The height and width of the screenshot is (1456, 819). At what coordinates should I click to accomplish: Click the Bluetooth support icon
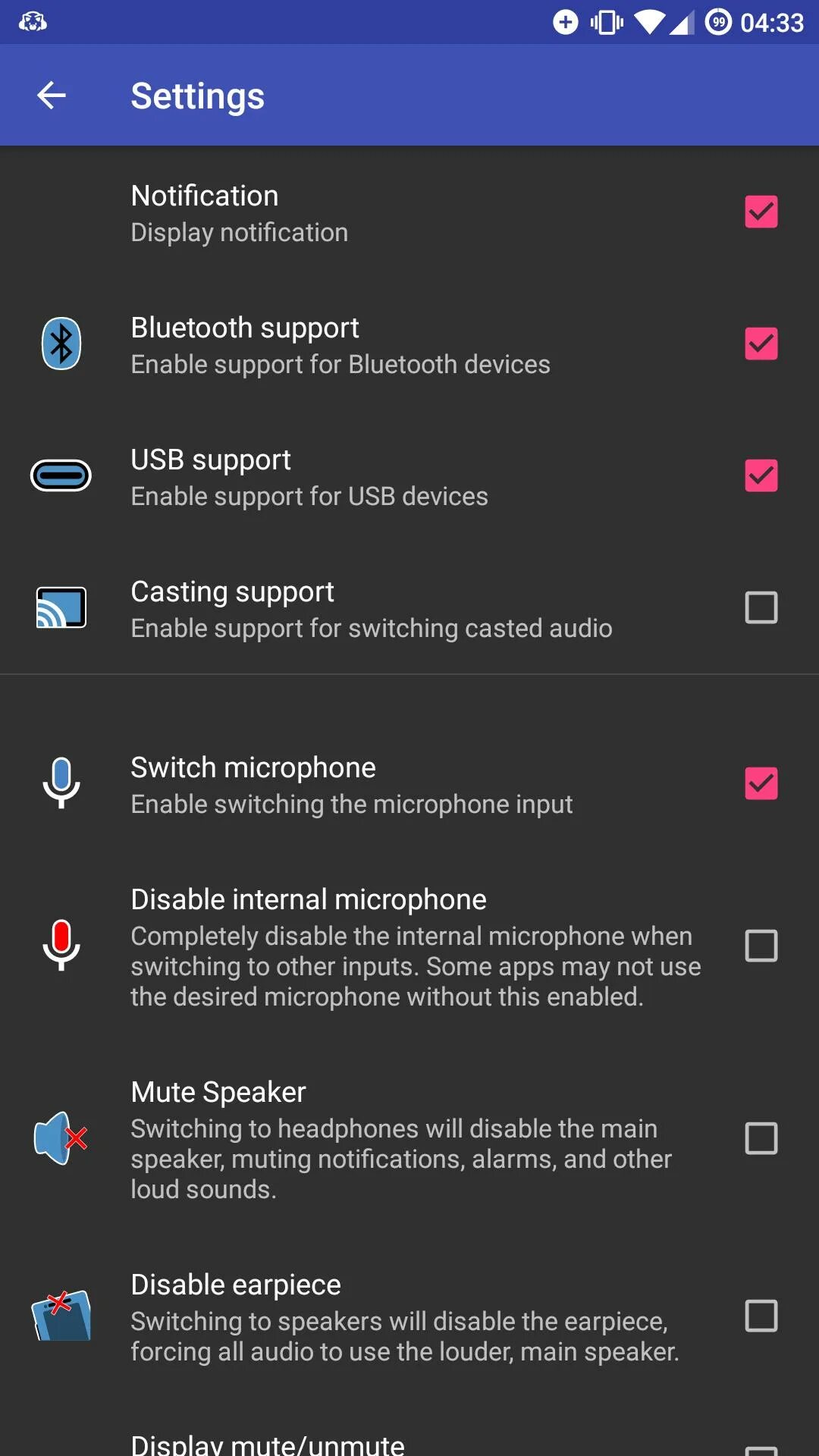tap(61, 343)
